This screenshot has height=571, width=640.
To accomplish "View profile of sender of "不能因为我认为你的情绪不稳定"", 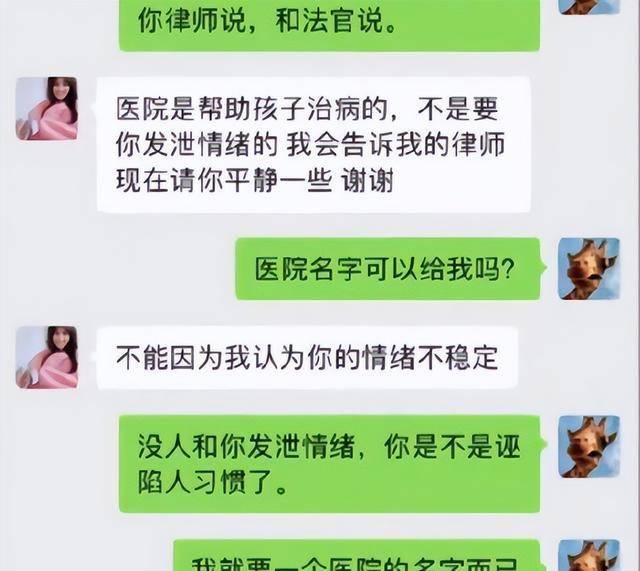I will pos(47,357).
